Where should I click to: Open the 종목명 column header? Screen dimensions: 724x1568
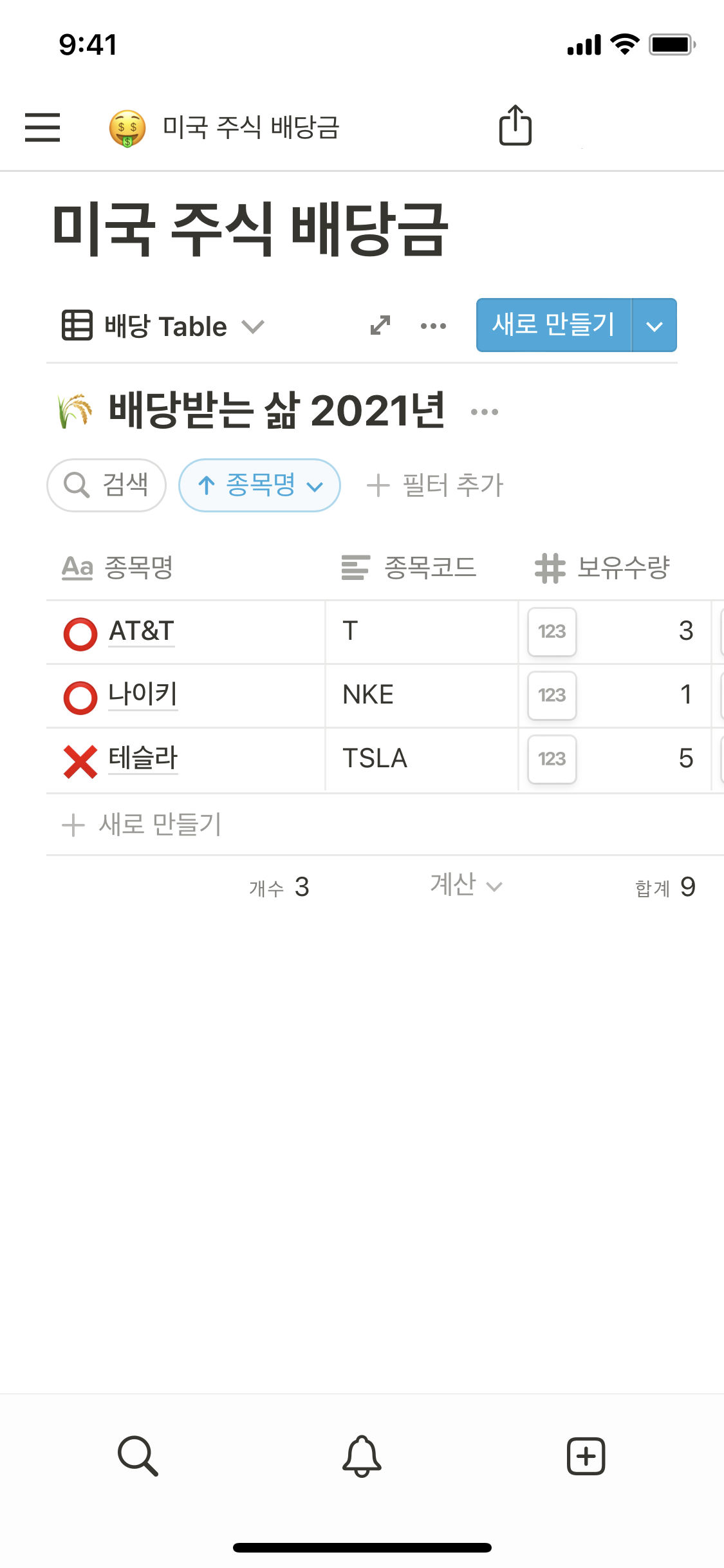(x=118, y=568)
